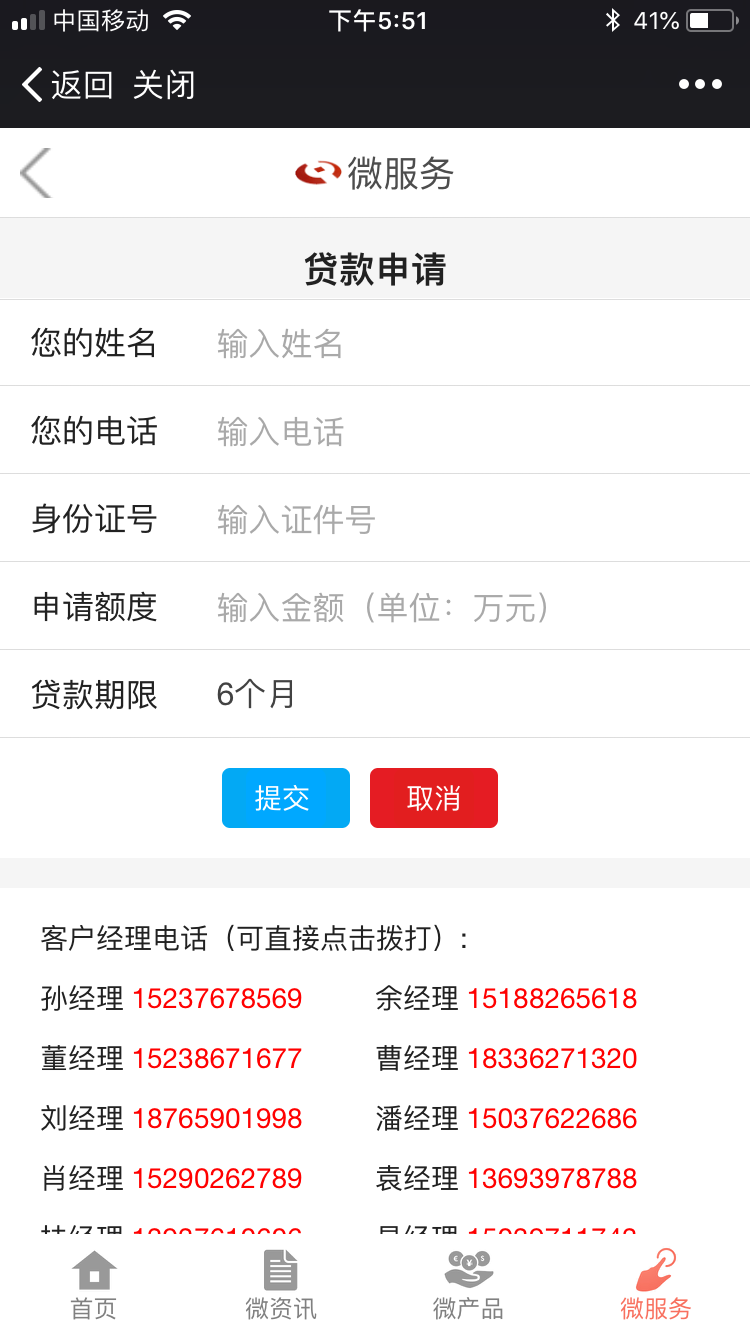This screenshot has width=750, height=1334.
Task: Submit the loan application with 提交
Action: (285, 798)
